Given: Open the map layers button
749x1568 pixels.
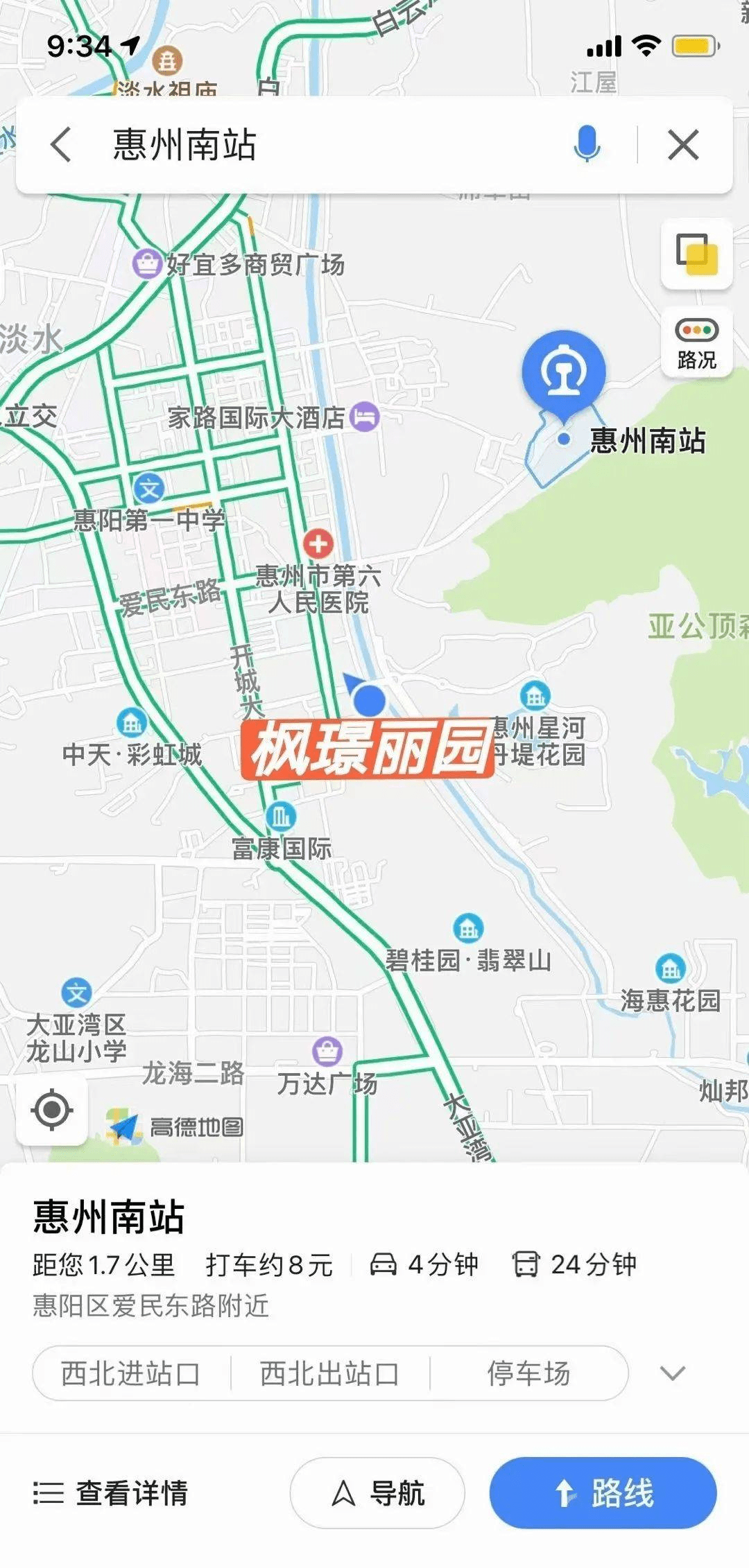Looking at the screenshot, I should (x=697, y=254).
